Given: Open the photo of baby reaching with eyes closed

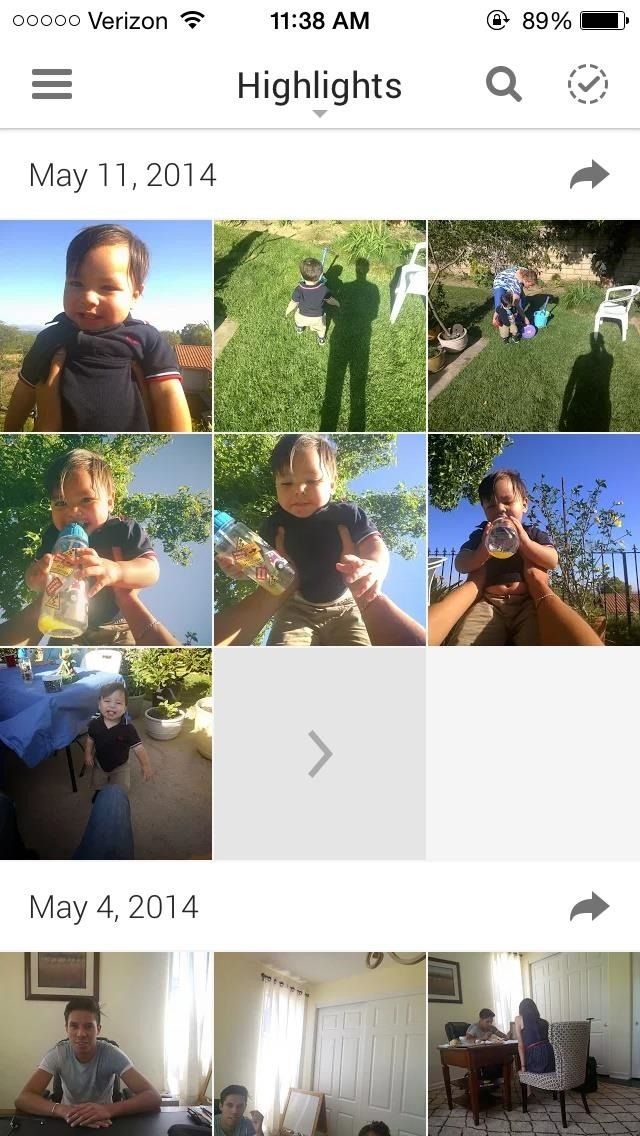Looking at the screenshot, I should pyautogui.click(x=319, y=540).
